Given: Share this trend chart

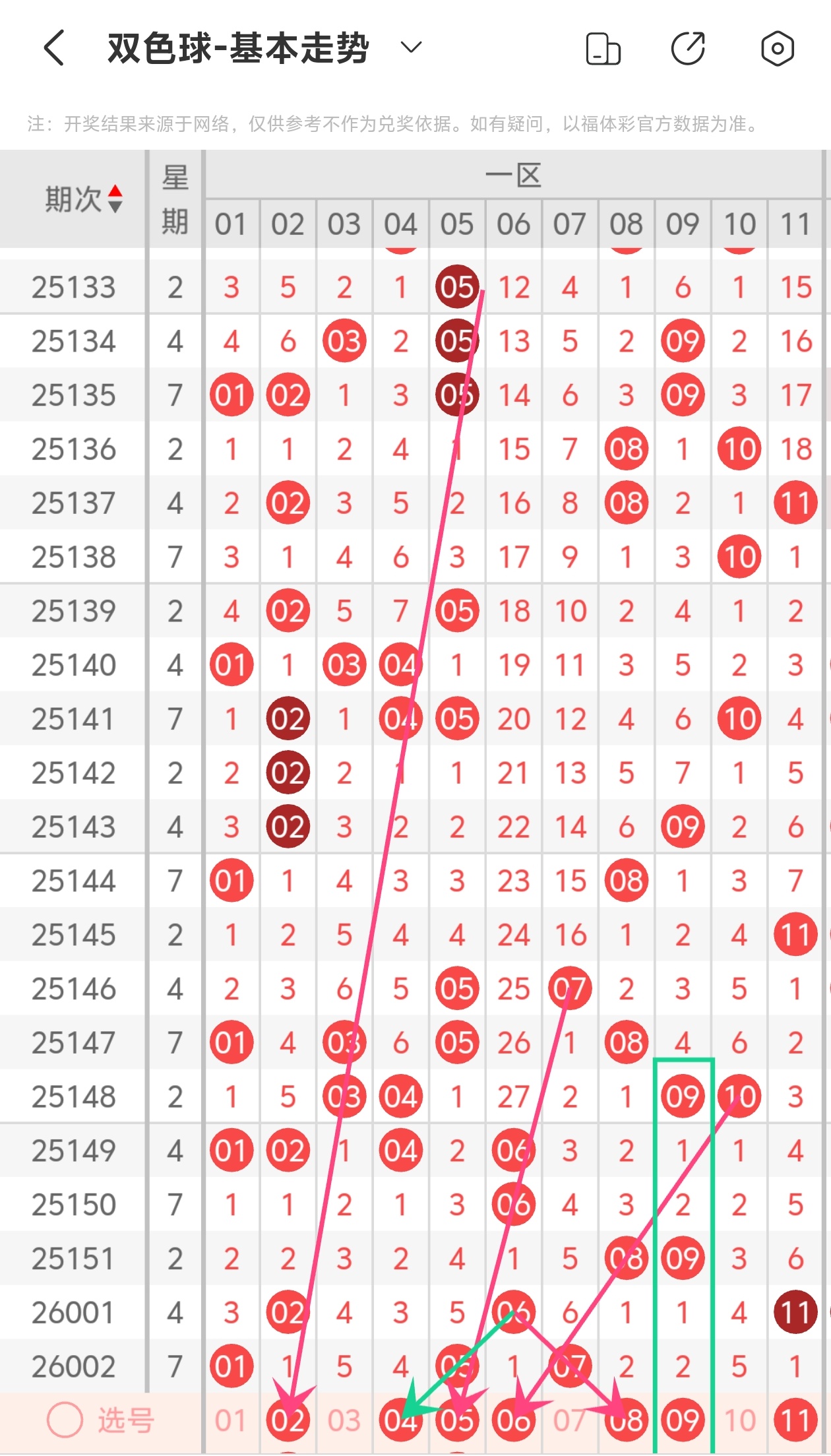Looking at the screenshot, I should coord(688,48).
